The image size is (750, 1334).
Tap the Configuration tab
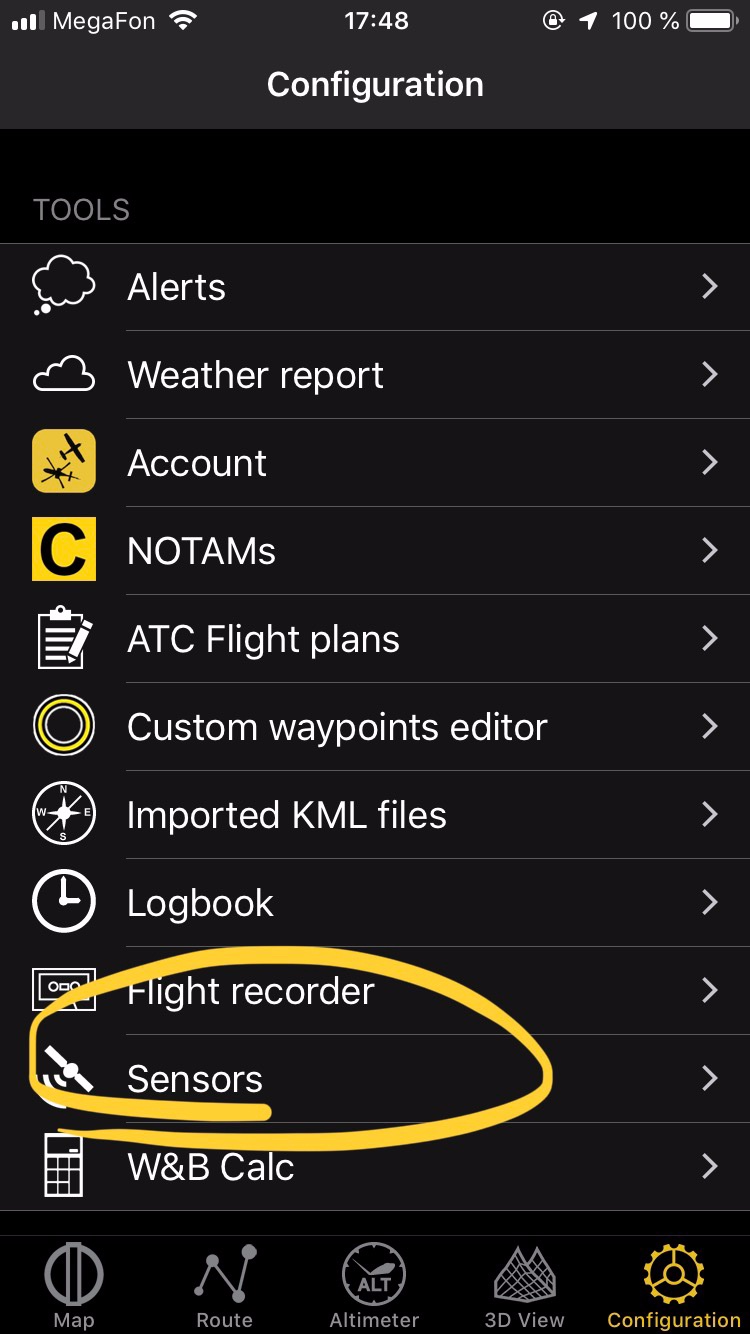tap(674, 1287)
